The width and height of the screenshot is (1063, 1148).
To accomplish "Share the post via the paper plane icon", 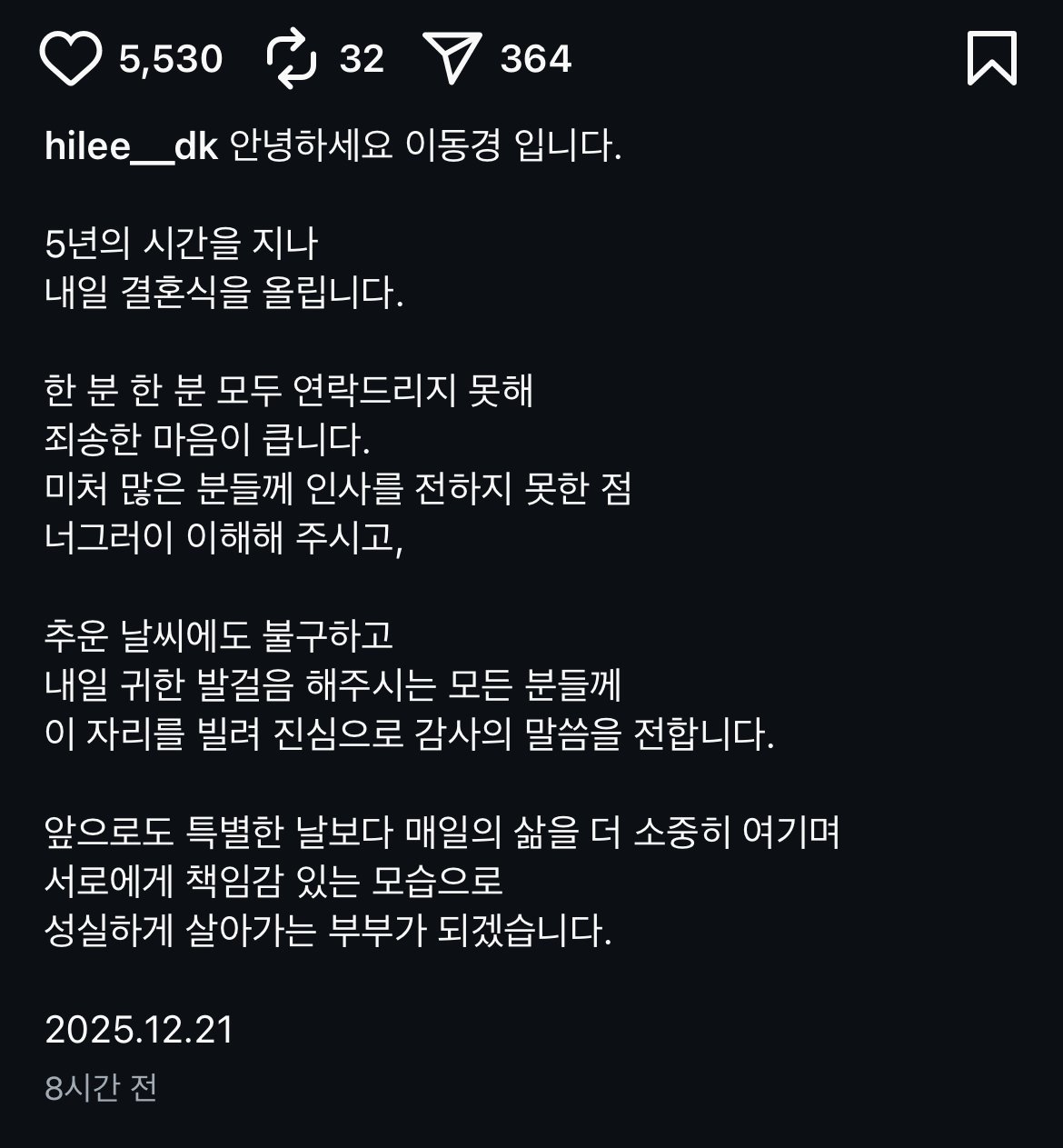I will pos(452,59).
